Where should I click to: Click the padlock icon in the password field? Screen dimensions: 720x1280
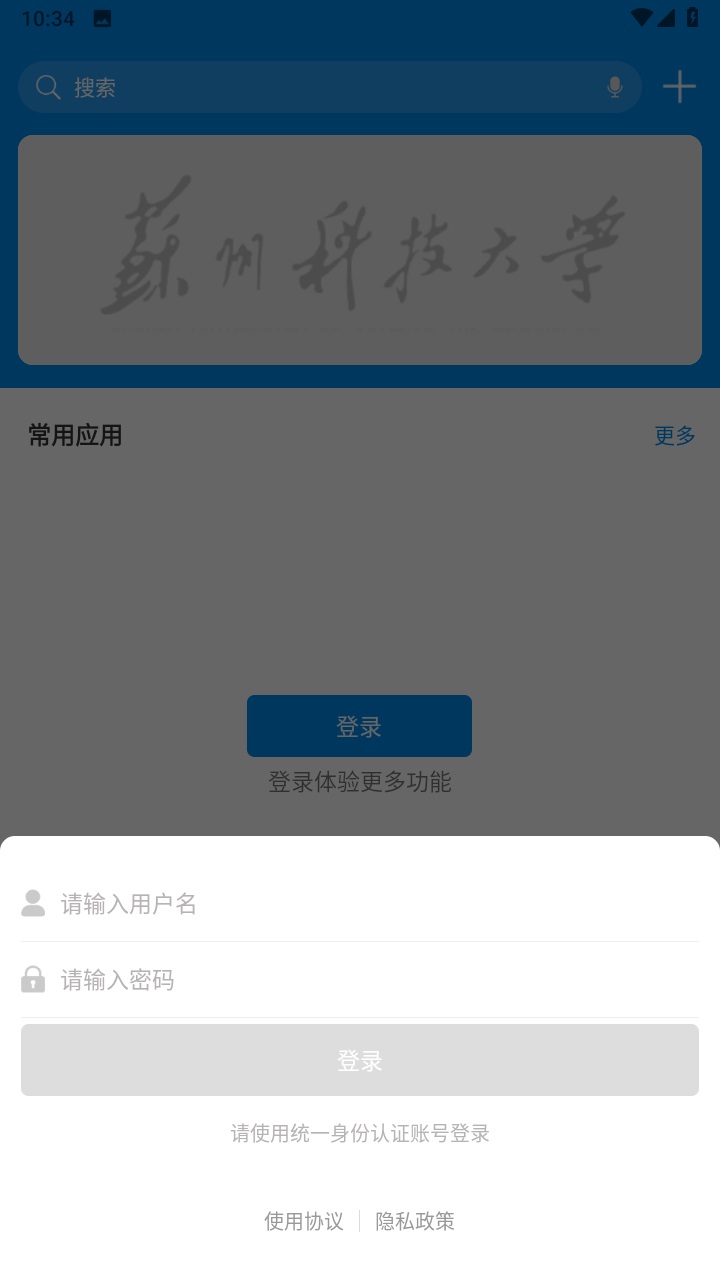click(33, 980)
